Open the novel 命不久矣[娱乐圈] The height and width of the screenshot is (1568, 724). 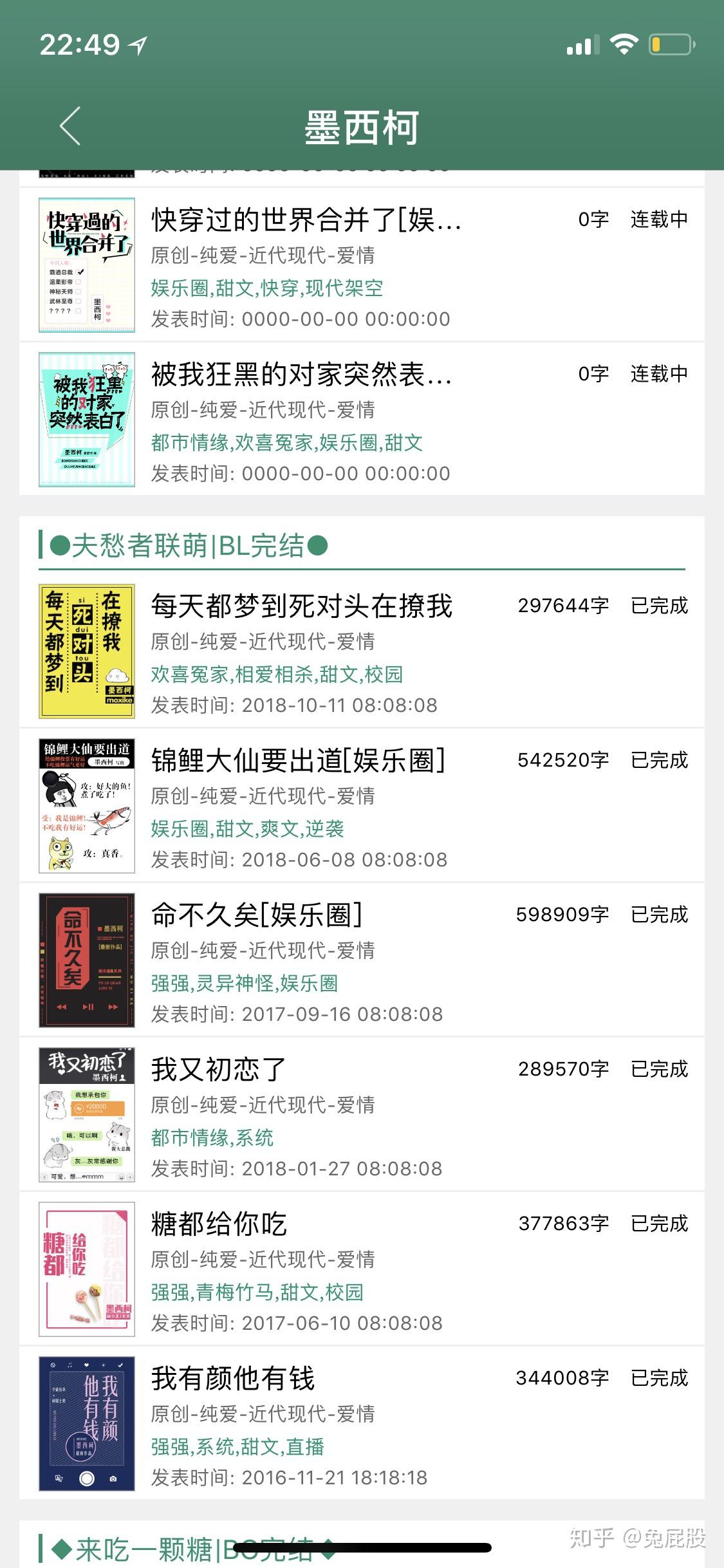(257, 915)
